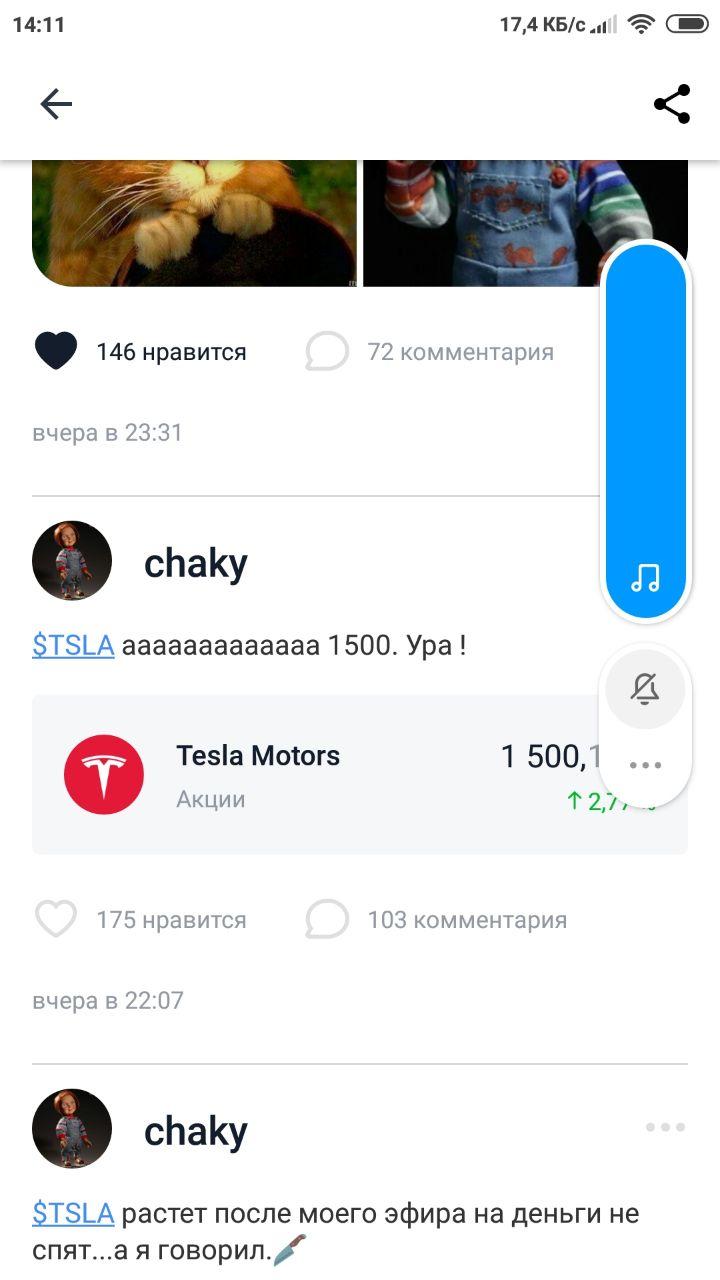The height and width of the screenshot is (1280, 720).
Task: Tap the music note floating button
Action: pyautogui.click(x=646, y=577)
